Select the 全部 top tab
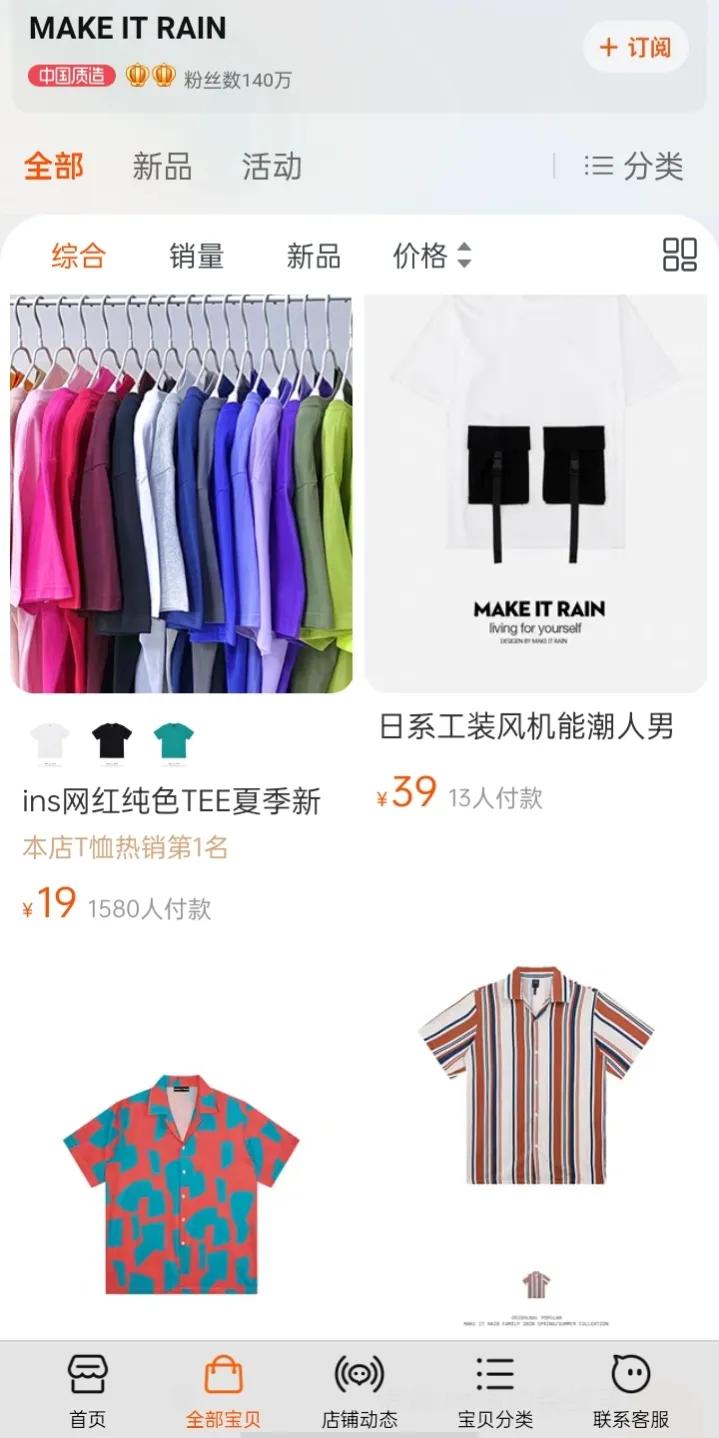 pos(54,166)
